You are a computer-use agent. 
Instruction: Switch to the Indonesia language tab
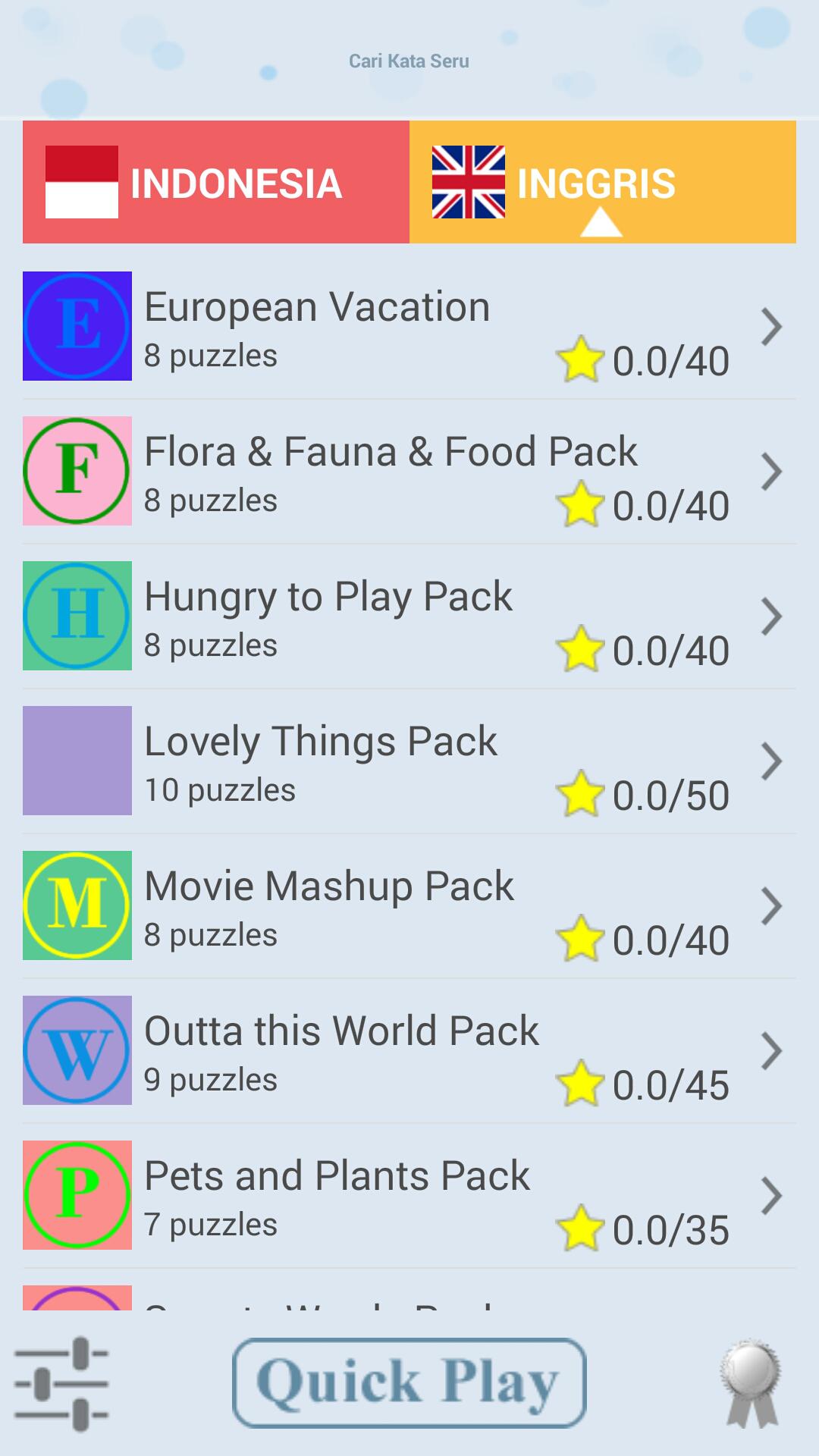[216, 182]
